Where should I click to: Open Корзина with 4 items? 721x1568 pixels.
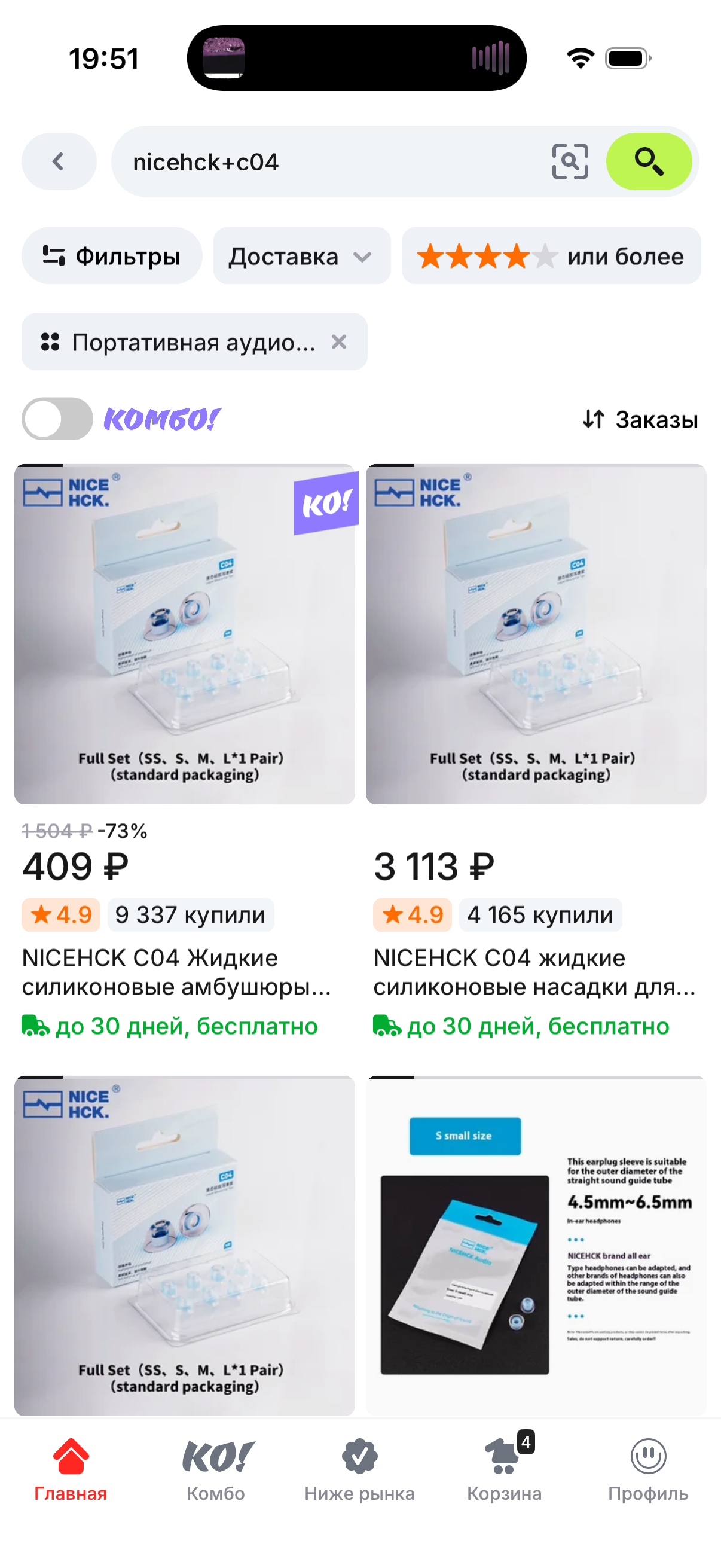(505, 1468)
